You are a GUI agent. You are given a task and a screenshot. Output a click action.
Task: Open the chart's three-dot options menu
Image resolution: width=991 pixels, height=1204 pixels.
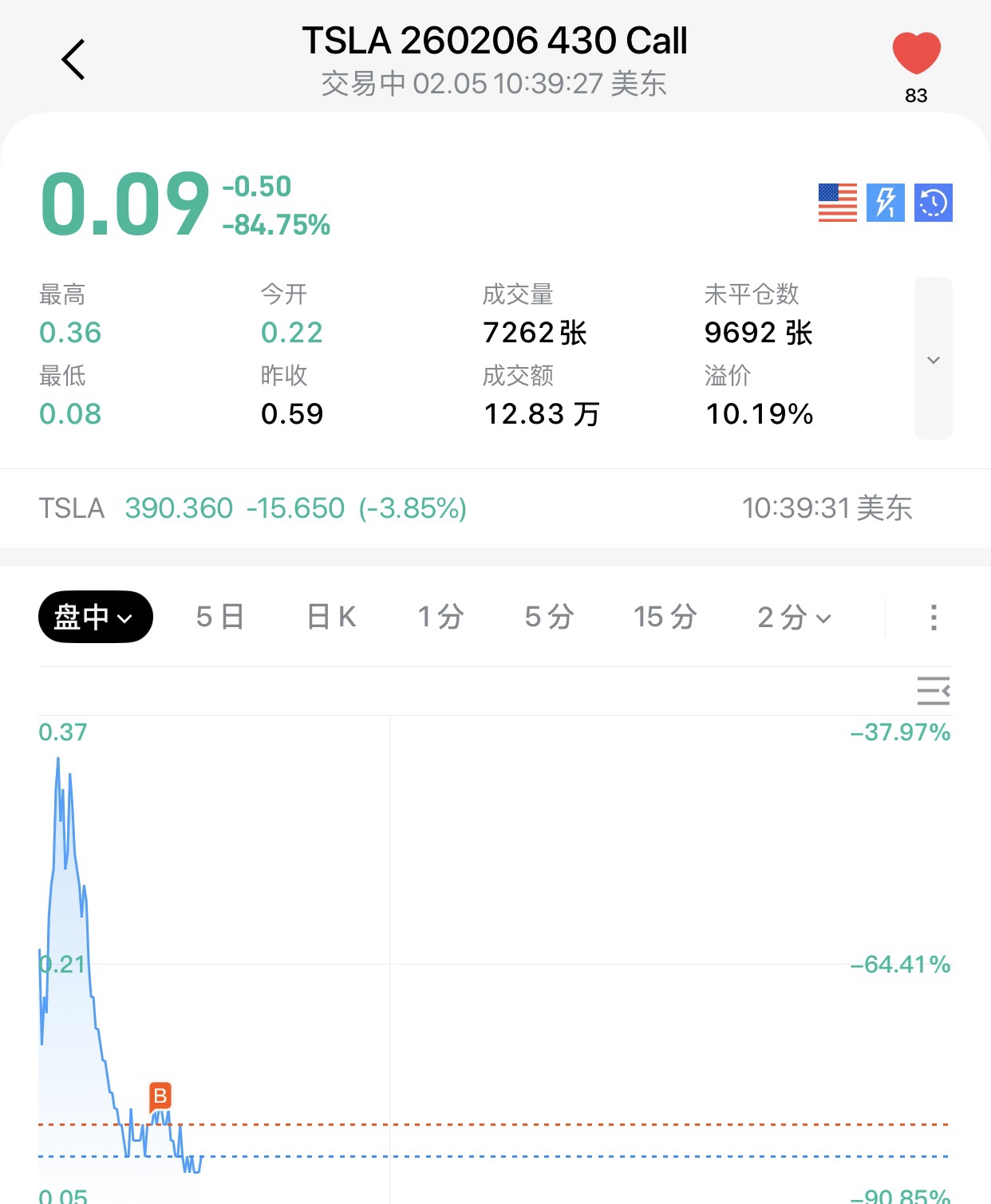pos(933,617)
